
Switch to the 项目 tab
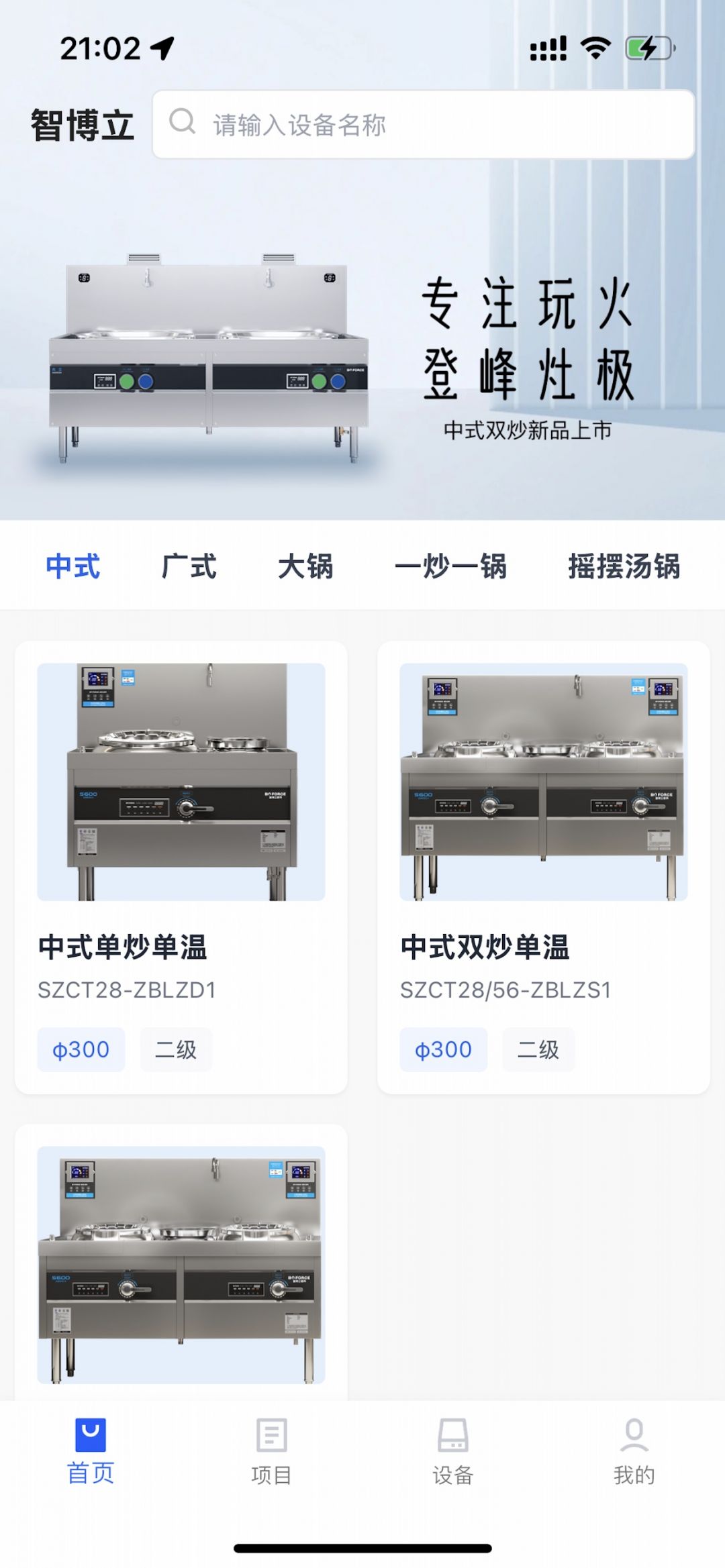(271, 1452)
